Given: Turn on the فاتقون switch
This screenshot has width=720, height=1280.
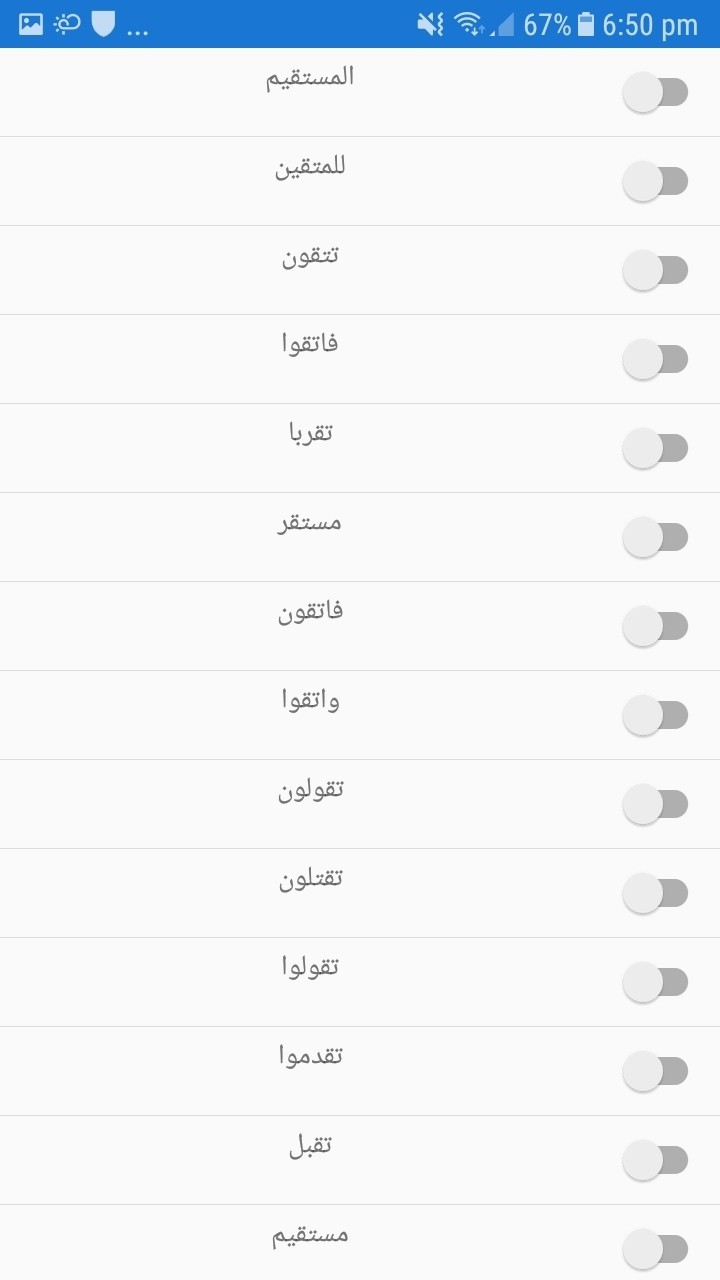Looking at the screenshot, I should coord(655,626).
